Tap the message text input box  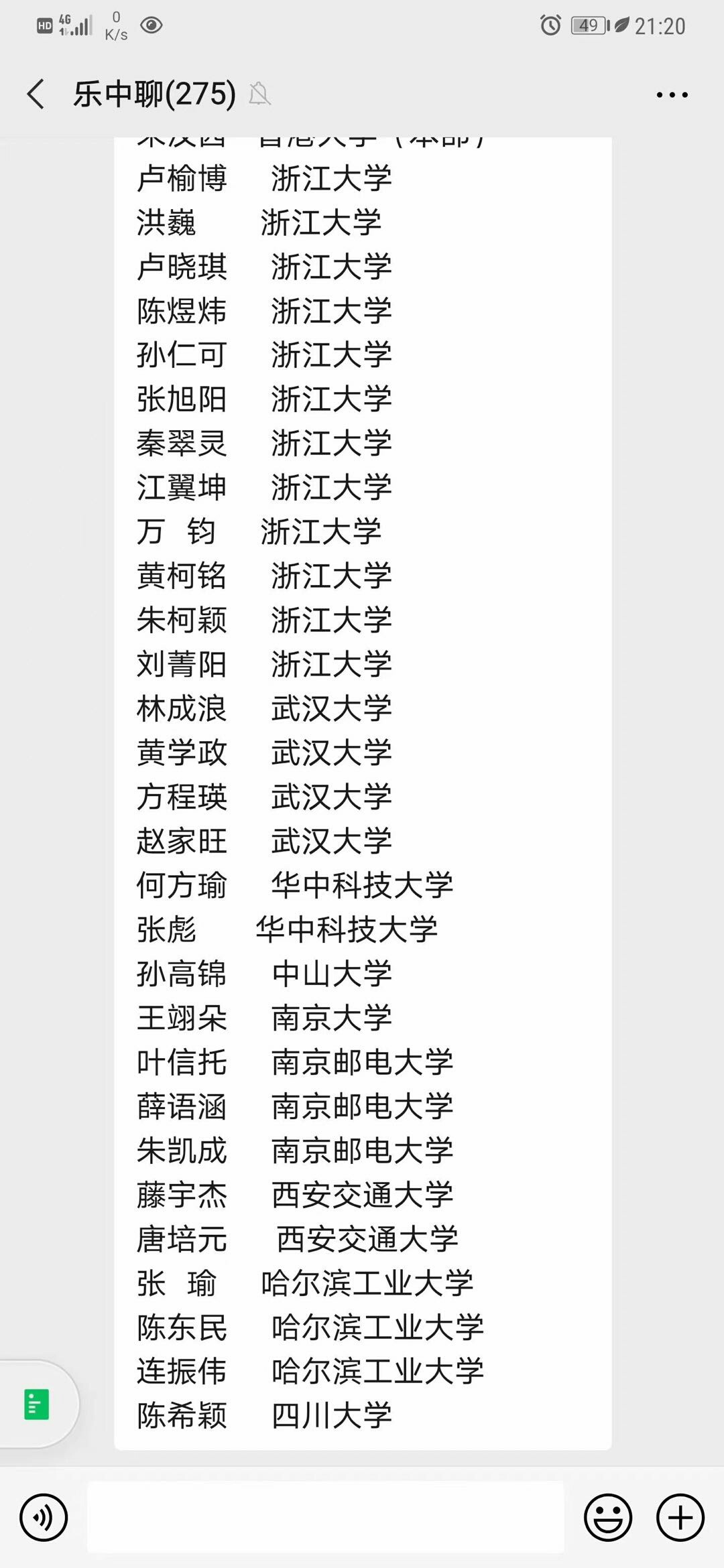pos(326,1517)
